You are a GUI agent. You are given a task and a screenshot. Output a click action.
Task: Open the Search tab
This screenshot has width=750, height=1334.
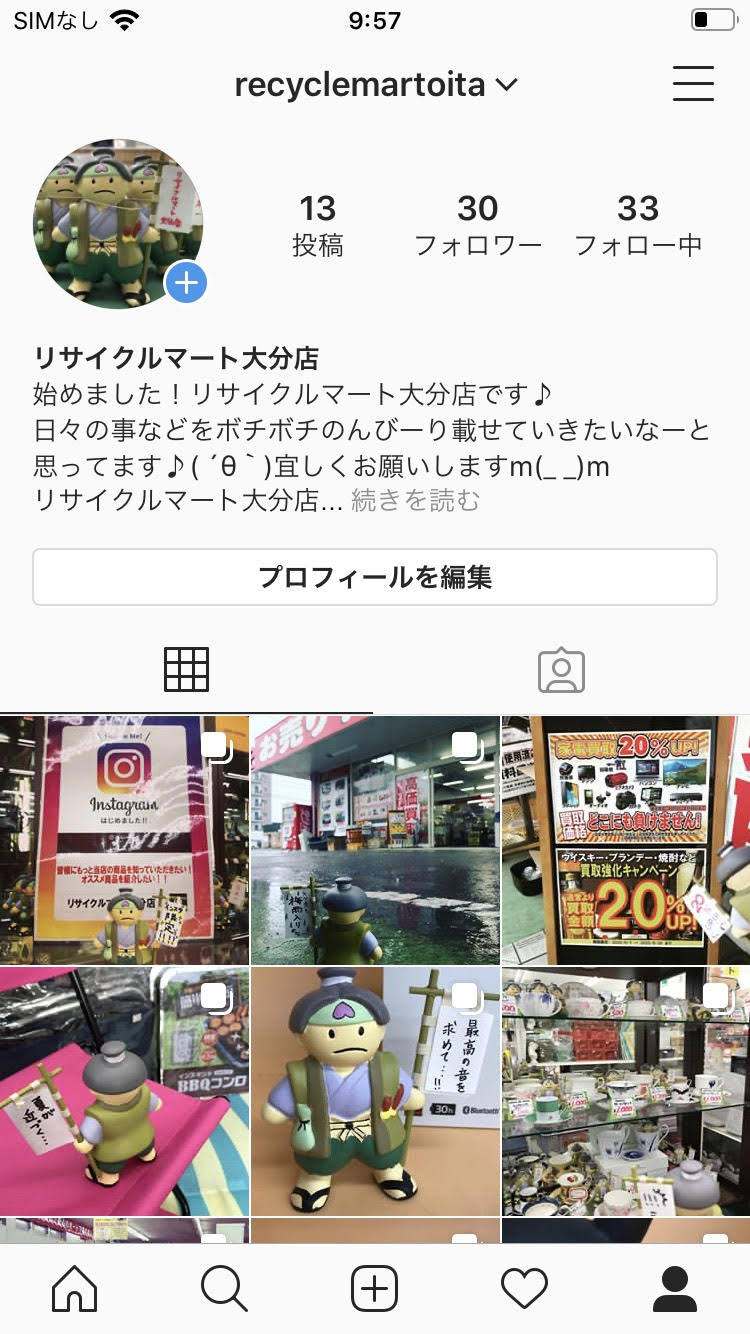point(224,1289)
